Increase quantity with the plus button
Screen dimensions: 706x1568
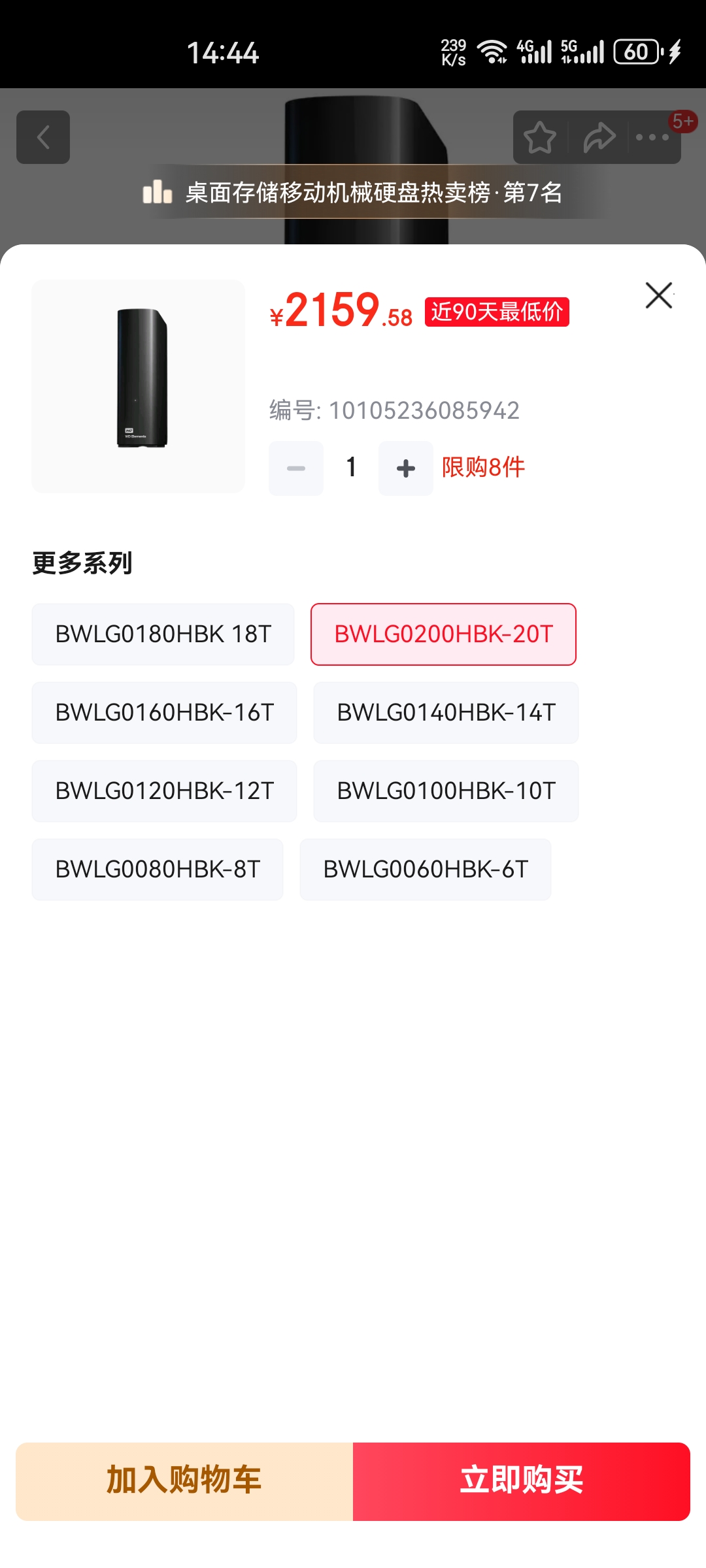(405, 467)
